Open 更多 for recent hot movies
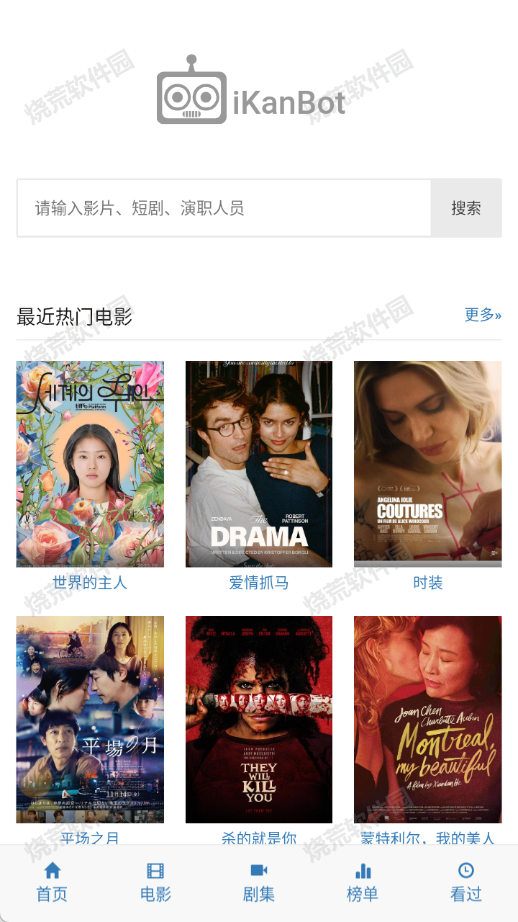 (483, 315)
